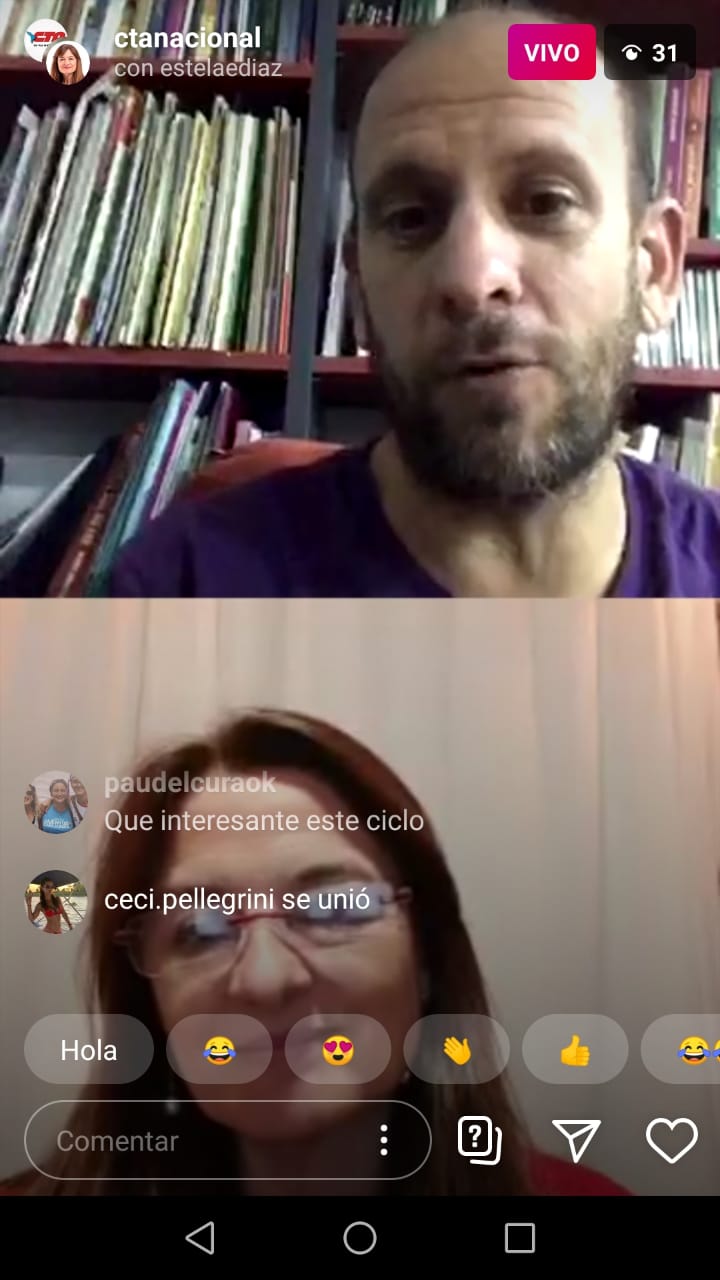The image size is (720, 1280).
Task: Go to the system home screen
Action: pos(360,1238)
